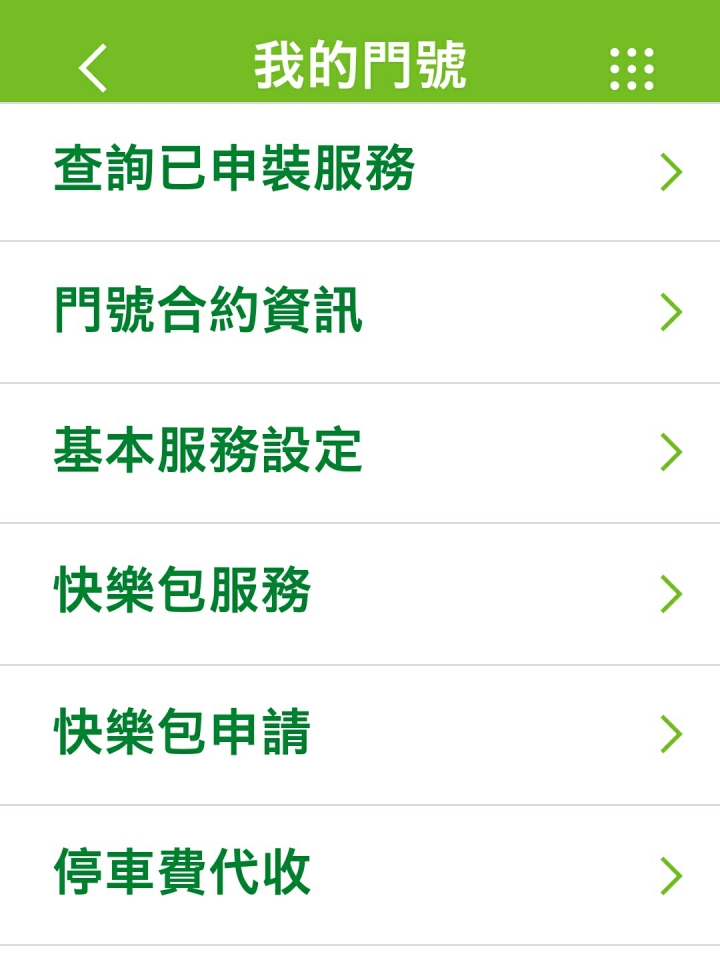The height and width of the screenshot is (964, 720).
Task: Tap the nine-dot menu in the header
Action: [x=629, y=69]
